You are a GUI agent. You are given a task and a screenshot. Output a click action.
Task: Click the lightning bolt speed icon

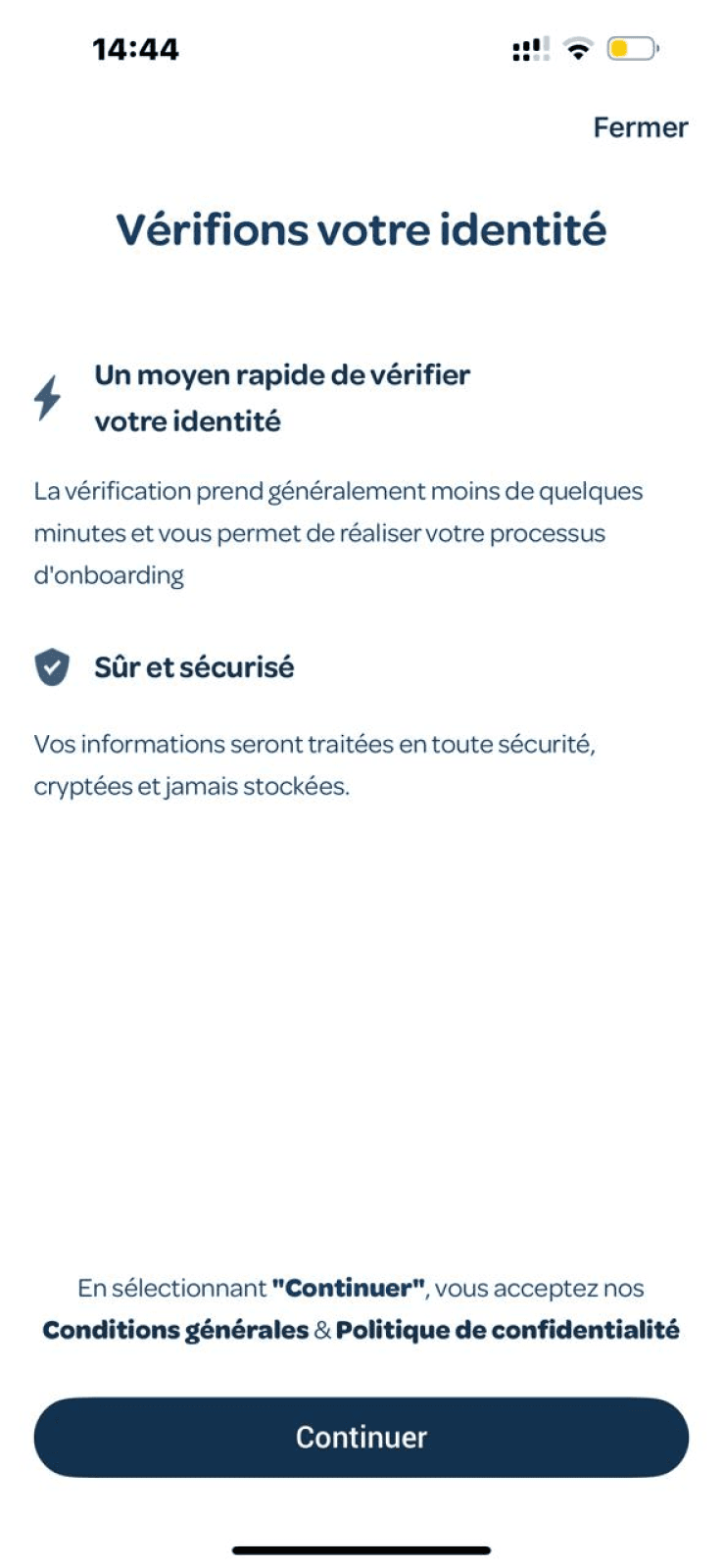pyautogui.click(x=45, y=396)
